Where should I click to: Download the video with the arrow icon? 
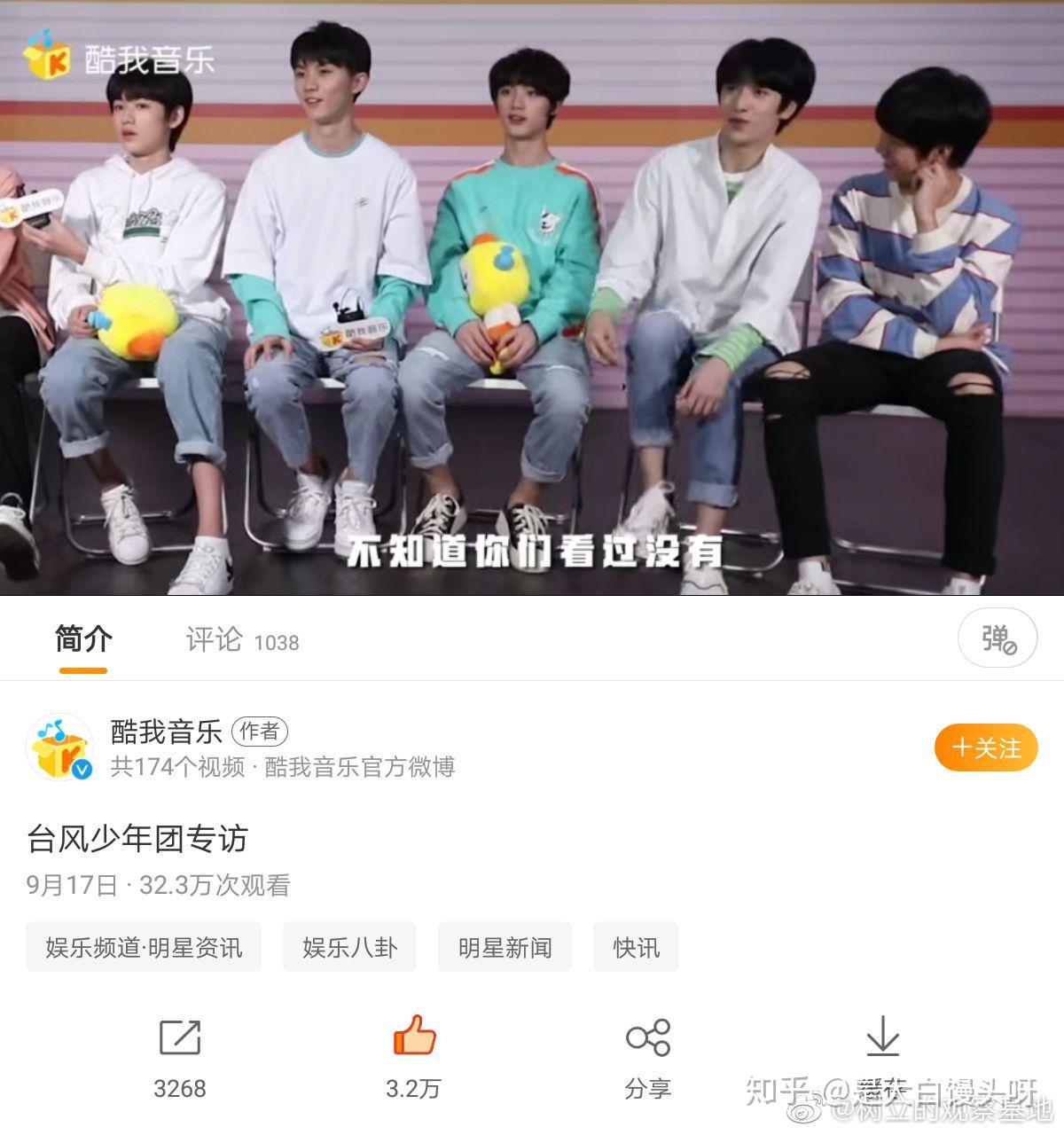[x=882, y=1037]
